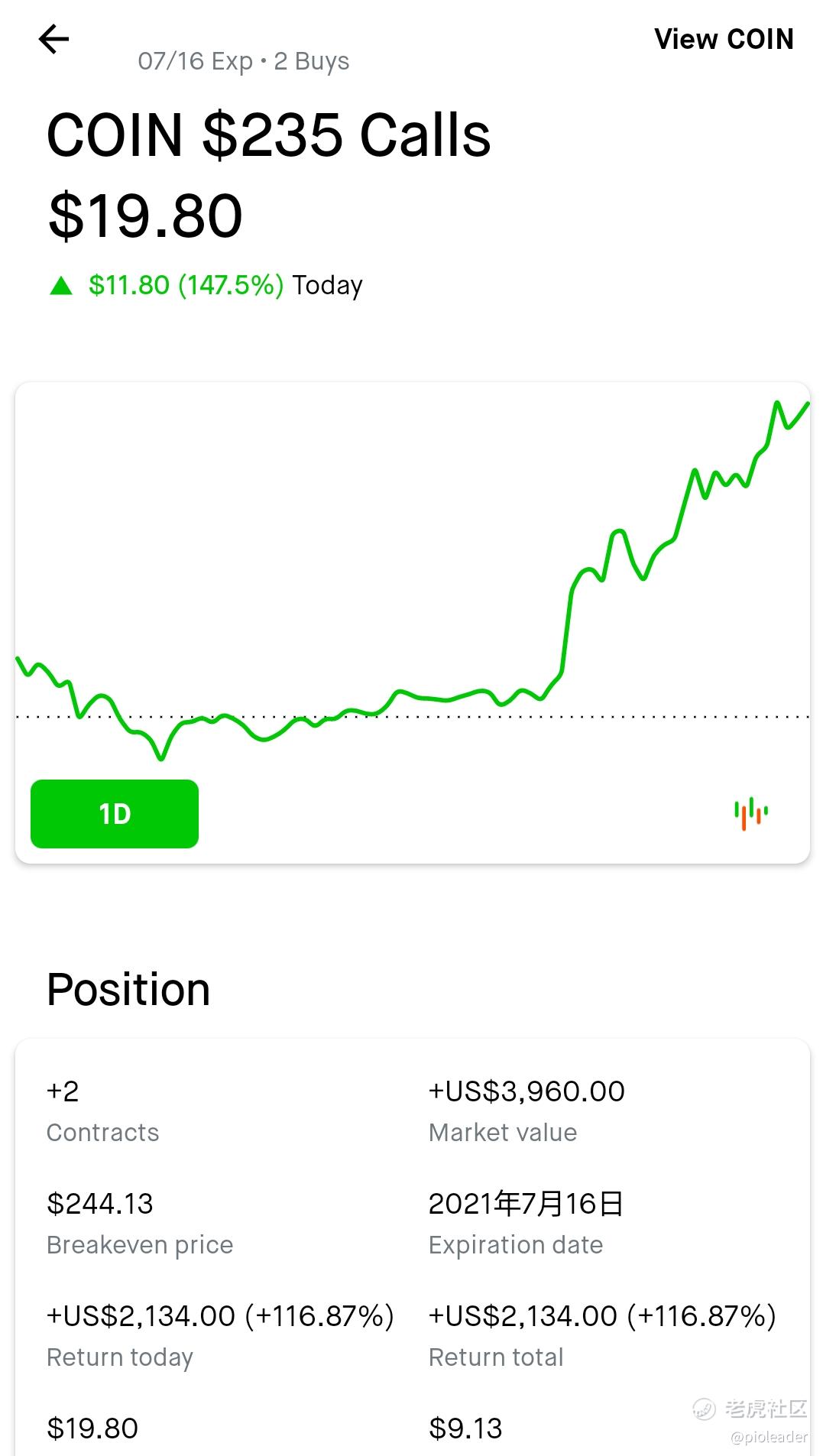The image size is (823, 1456).
Task: Select the 1D chart range
Action: pos(115,814)
